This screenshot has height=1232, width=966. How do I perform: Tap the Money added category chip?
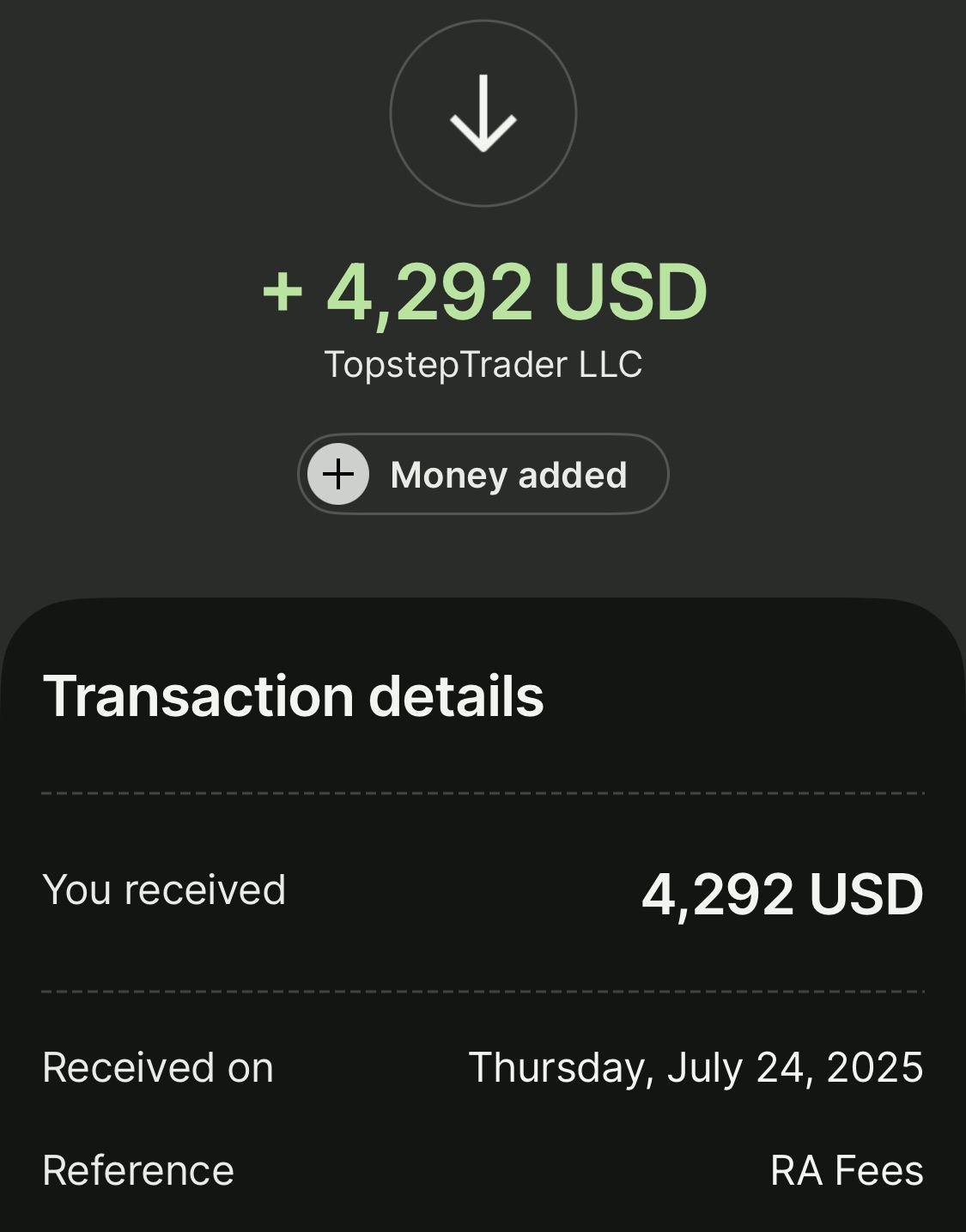tap(483, 474)
